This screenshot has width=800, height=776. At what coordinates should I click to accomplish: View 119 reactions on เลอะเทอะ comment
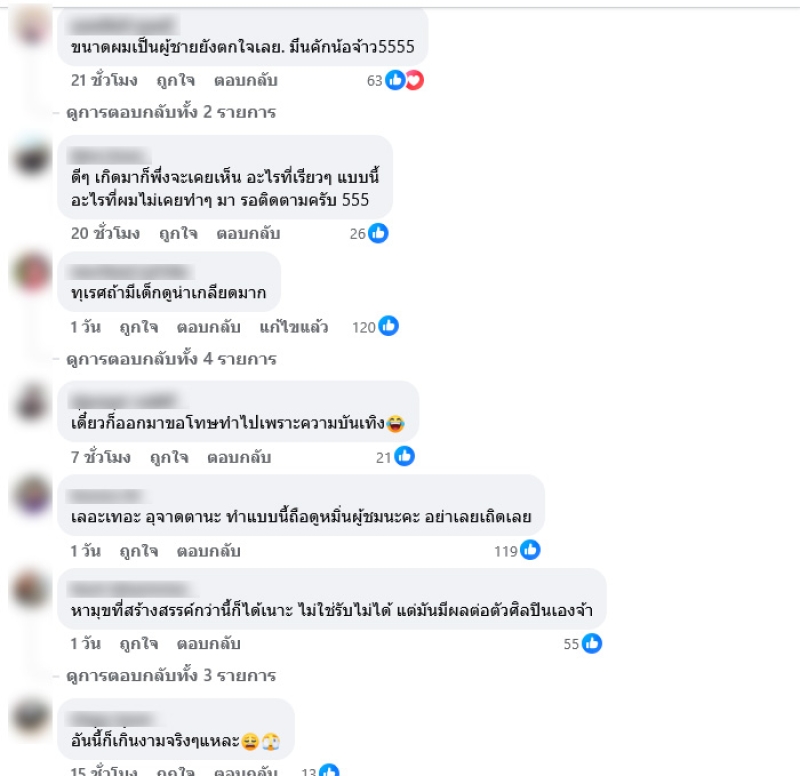tap(517, 550)
